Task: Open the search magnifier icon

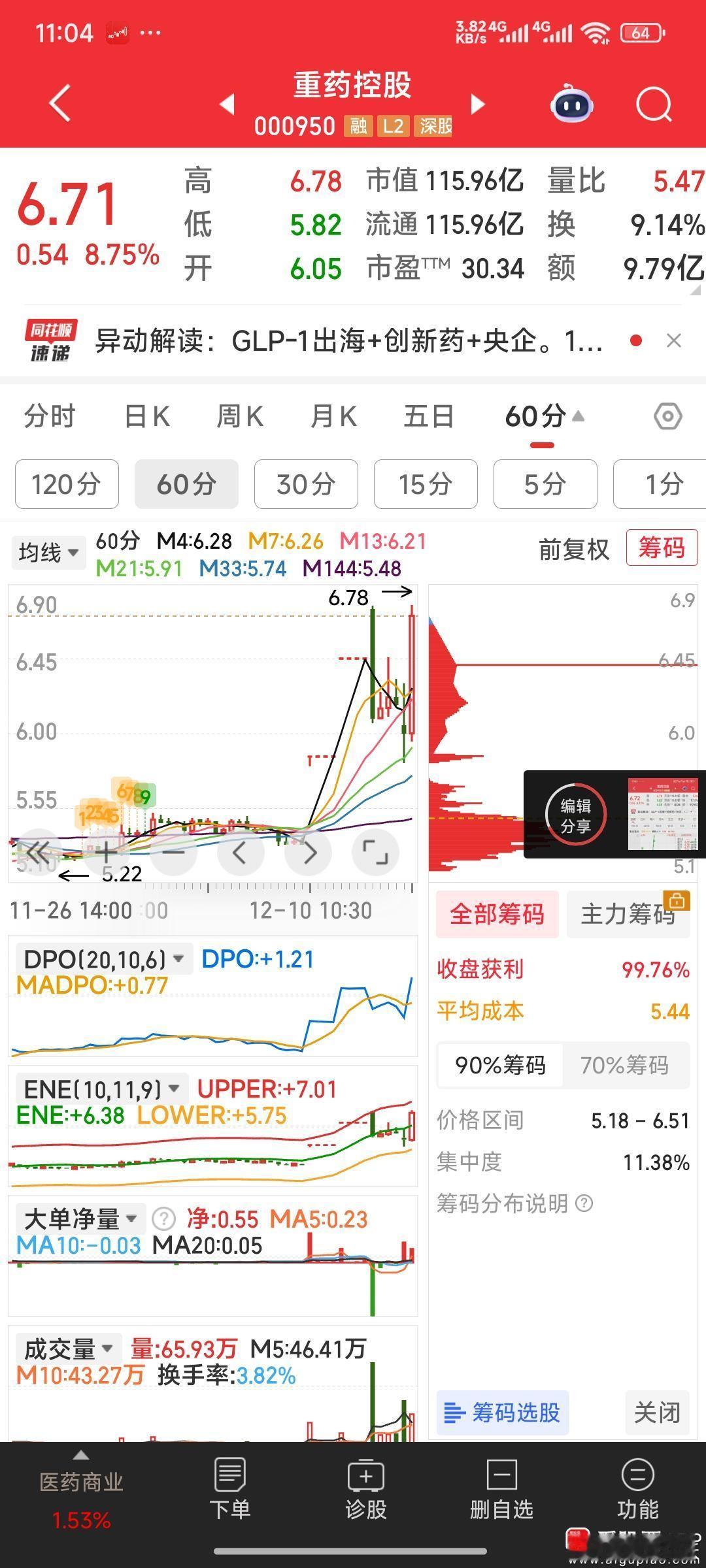Action: pyautogui.click(x=654, y=105)
